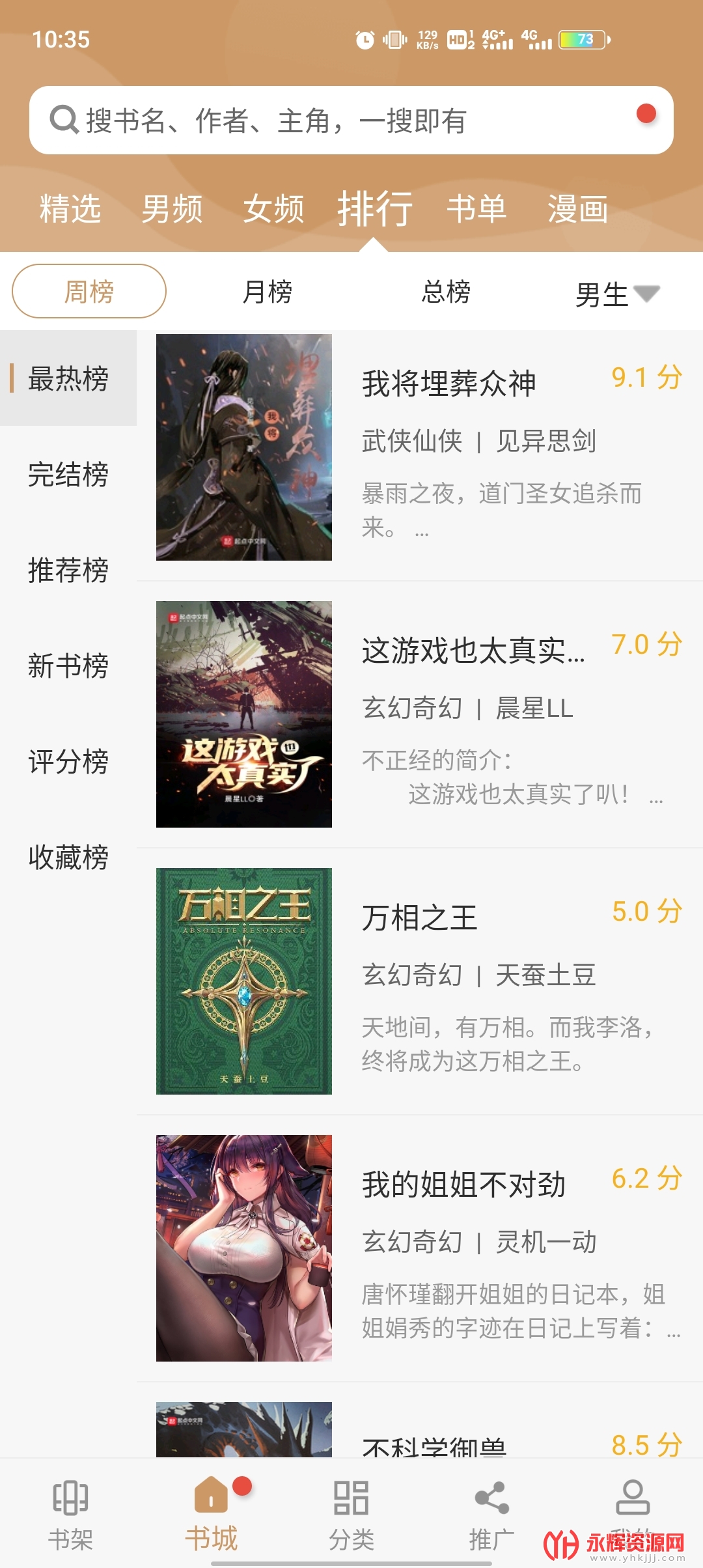The width and height of the screenshot is (703, 1568).
Task: Show the 收藏榜 list
Action: point(68,857)
